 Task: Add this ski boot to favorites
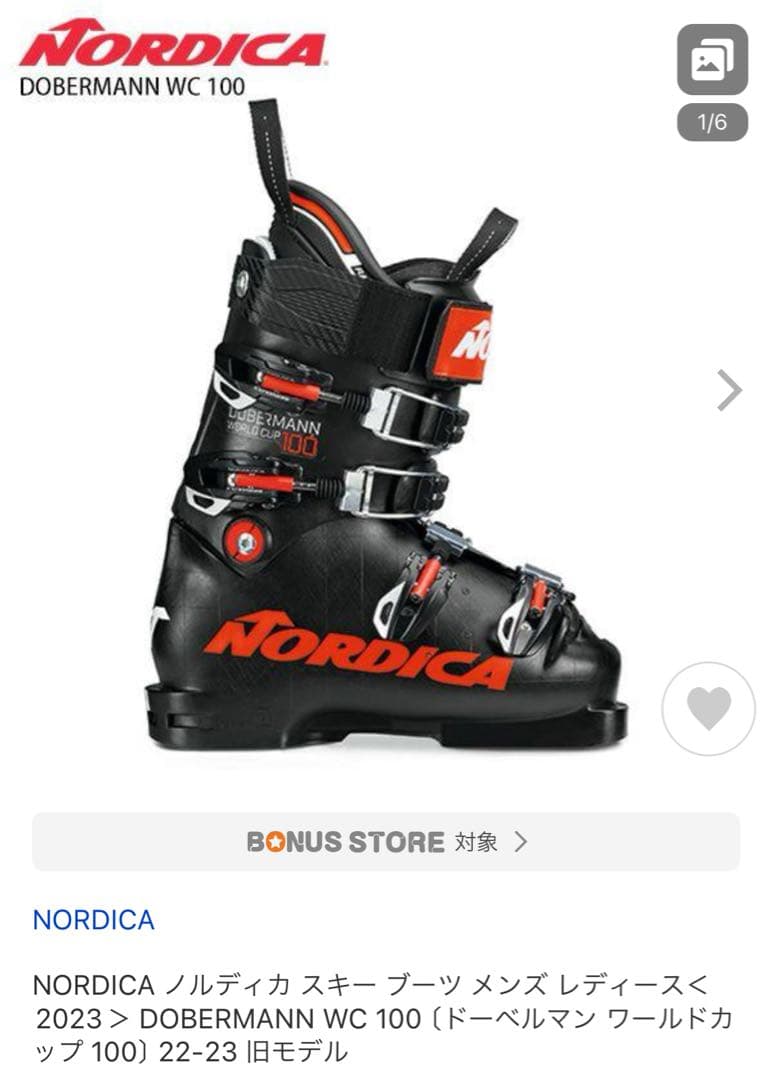click(x=709, y=709)
